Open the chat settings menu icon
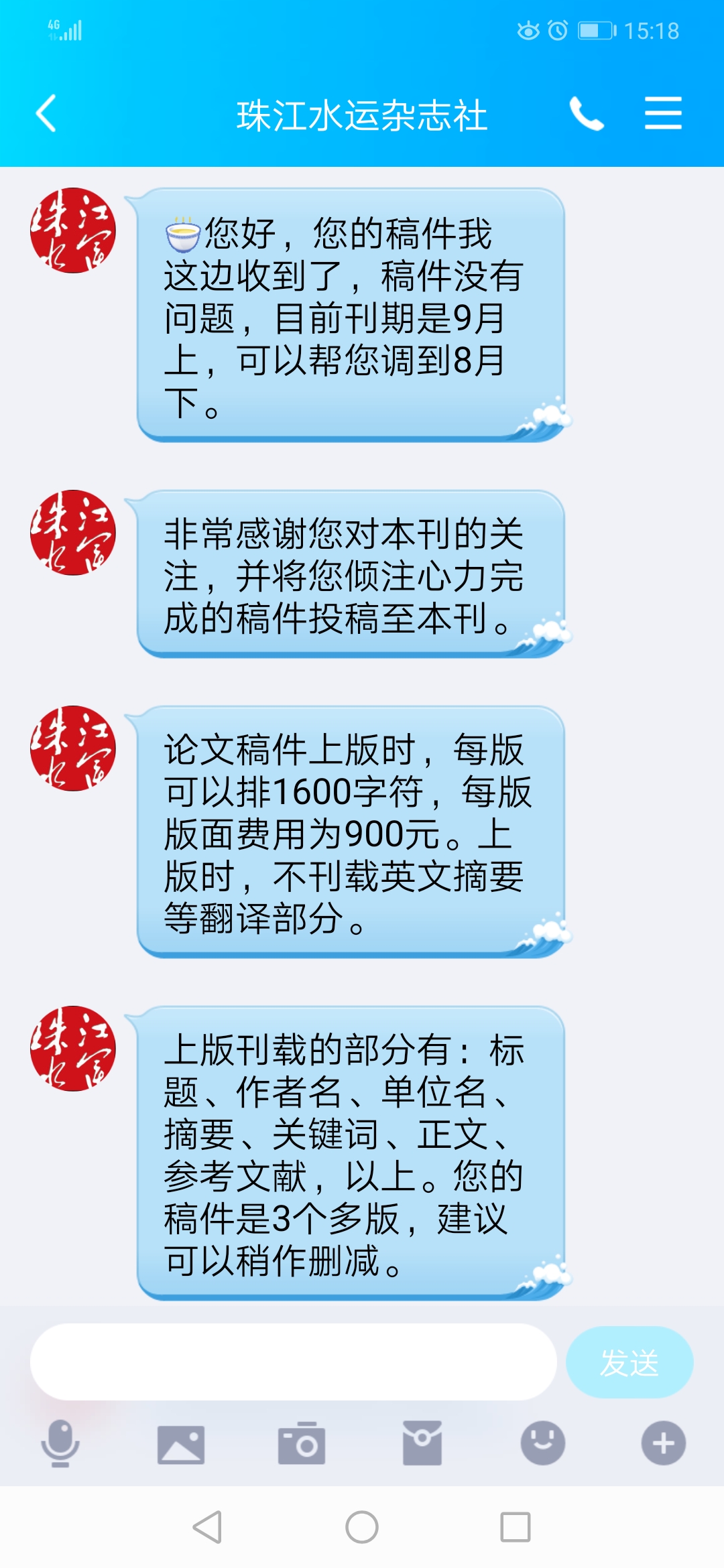 click(663, 113)
